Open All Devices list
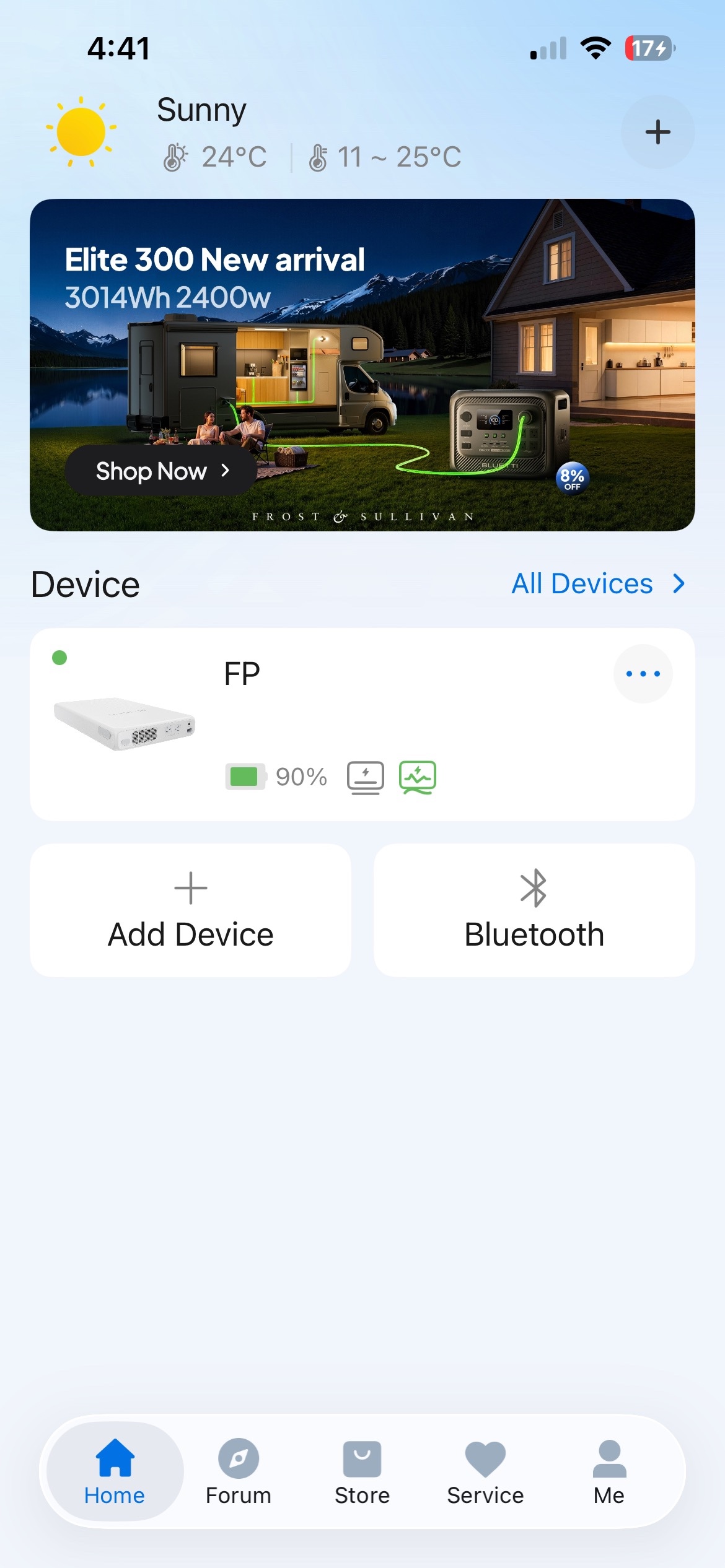This screenshot has height=1568, width=725. point(597,583)
